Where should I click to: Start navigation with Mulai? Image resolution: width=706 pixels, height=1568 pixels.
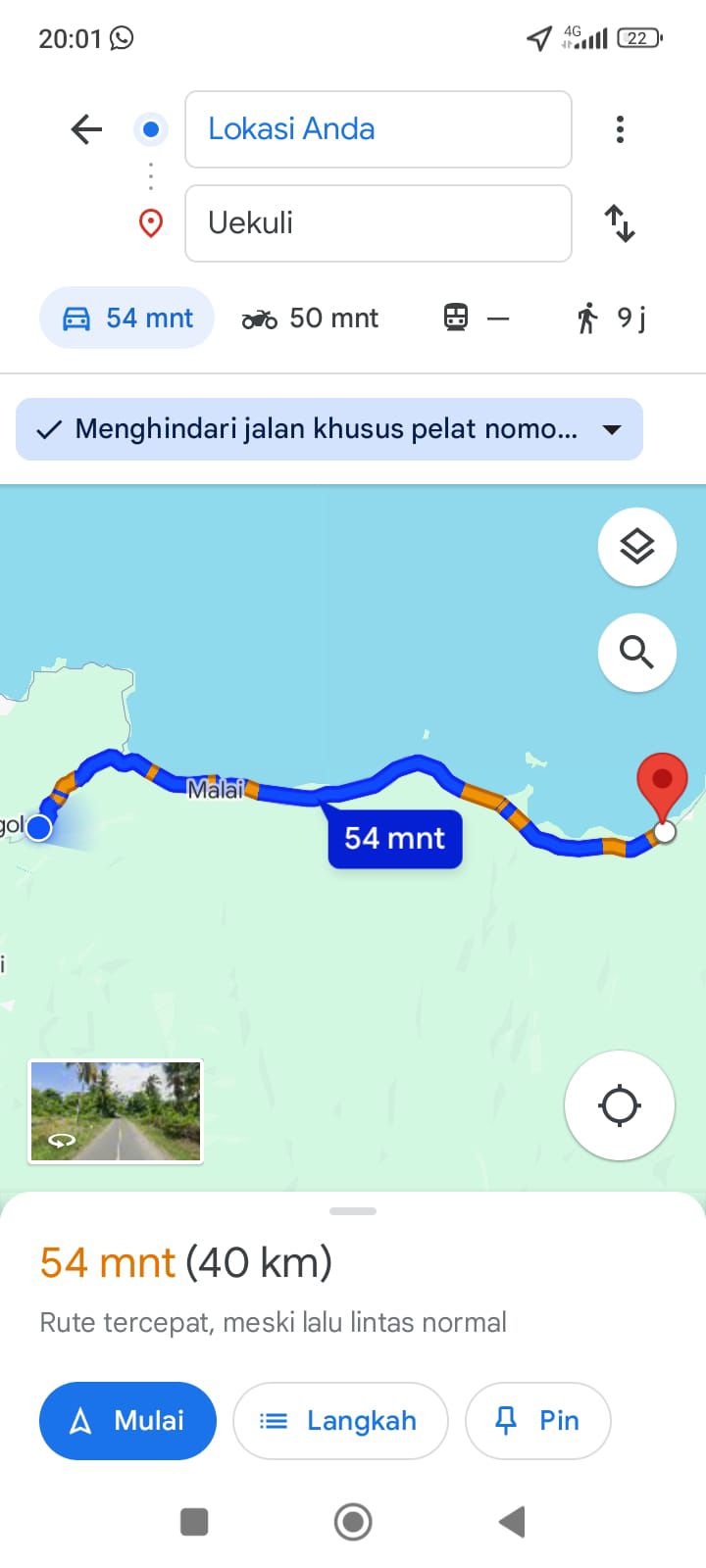tap(127, 1421)
